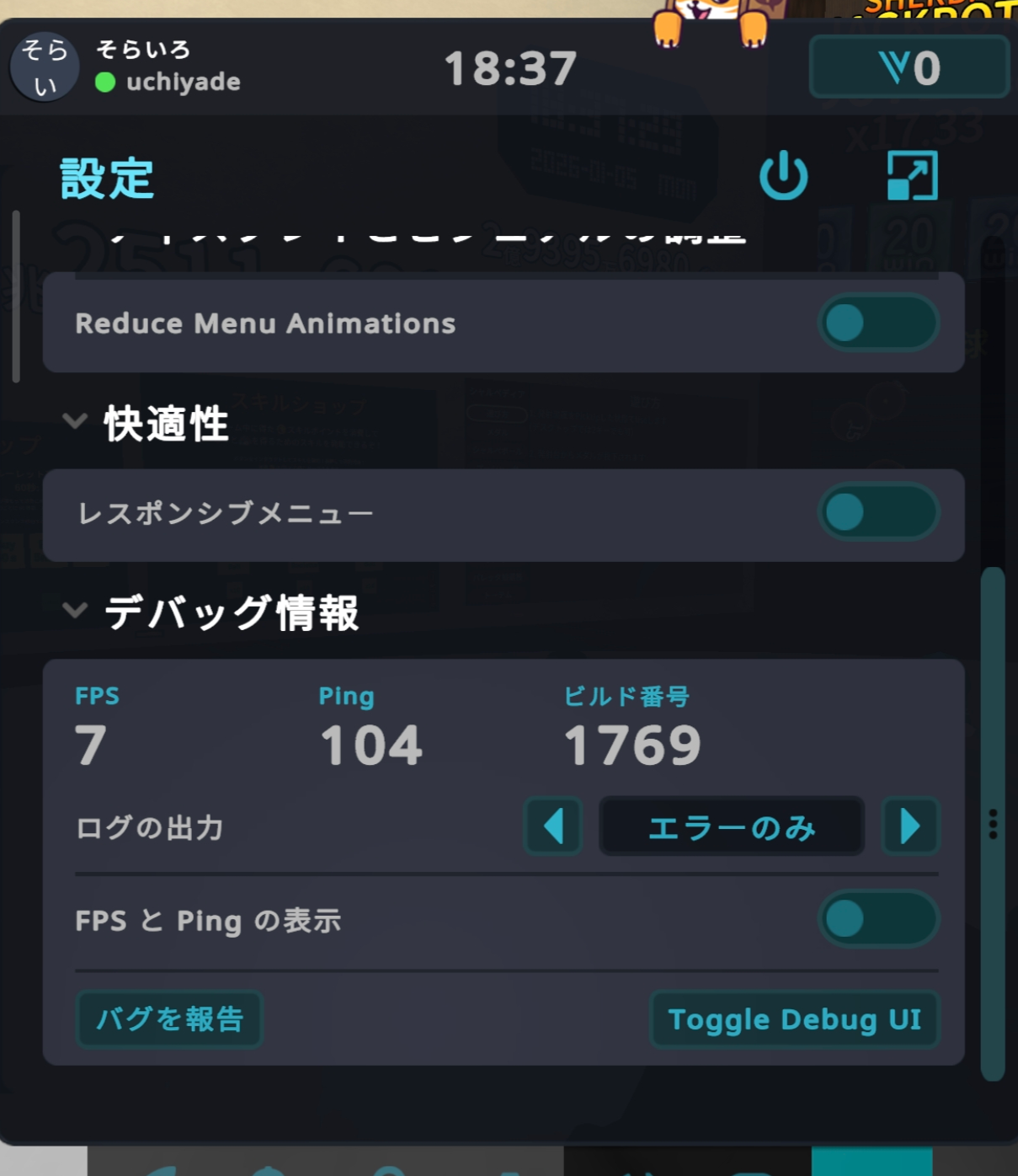Click Toggle Debug UI button
Image resolution: width=1018 pixels, height=1176 pixels.
pos(794,1020)
